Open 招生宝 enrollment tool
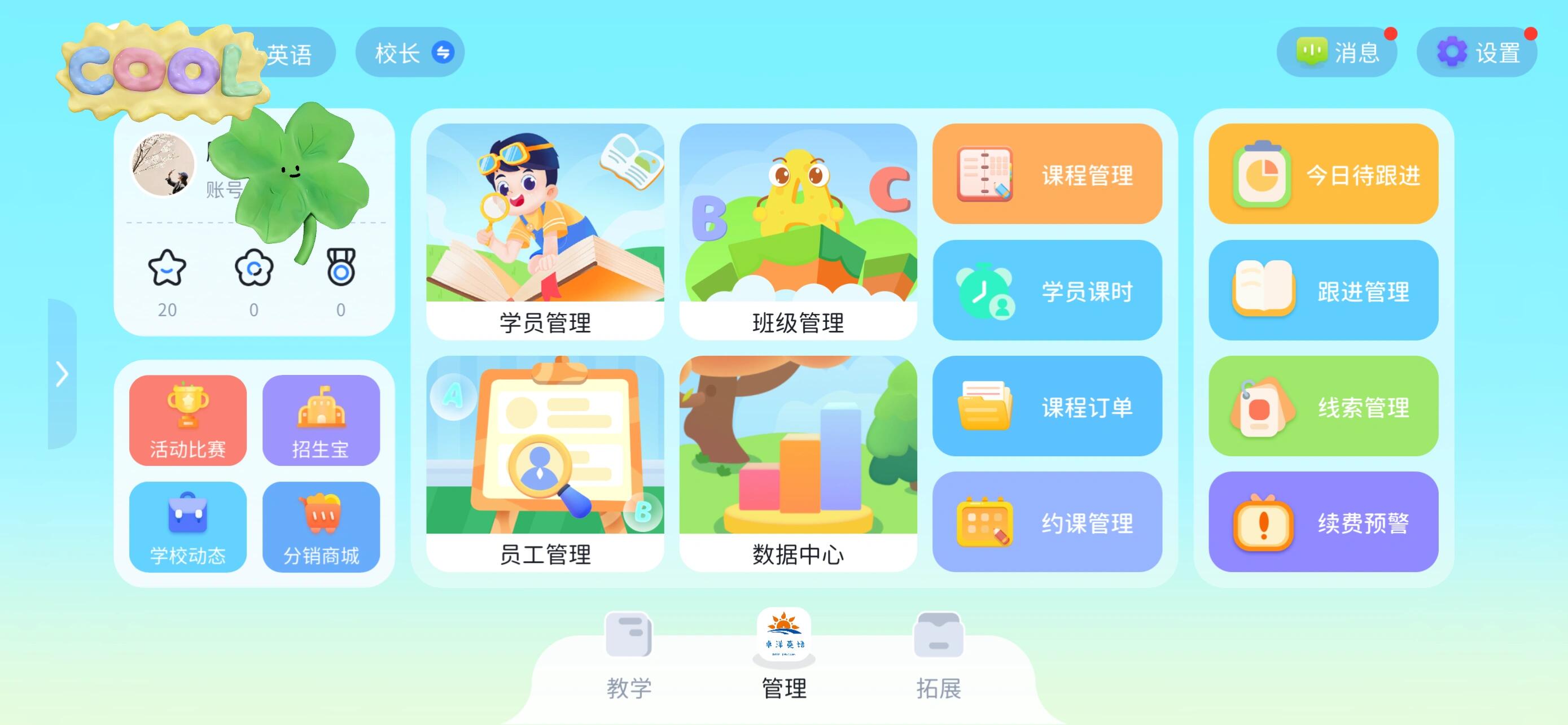1568x725 pixels. point(321,421)
